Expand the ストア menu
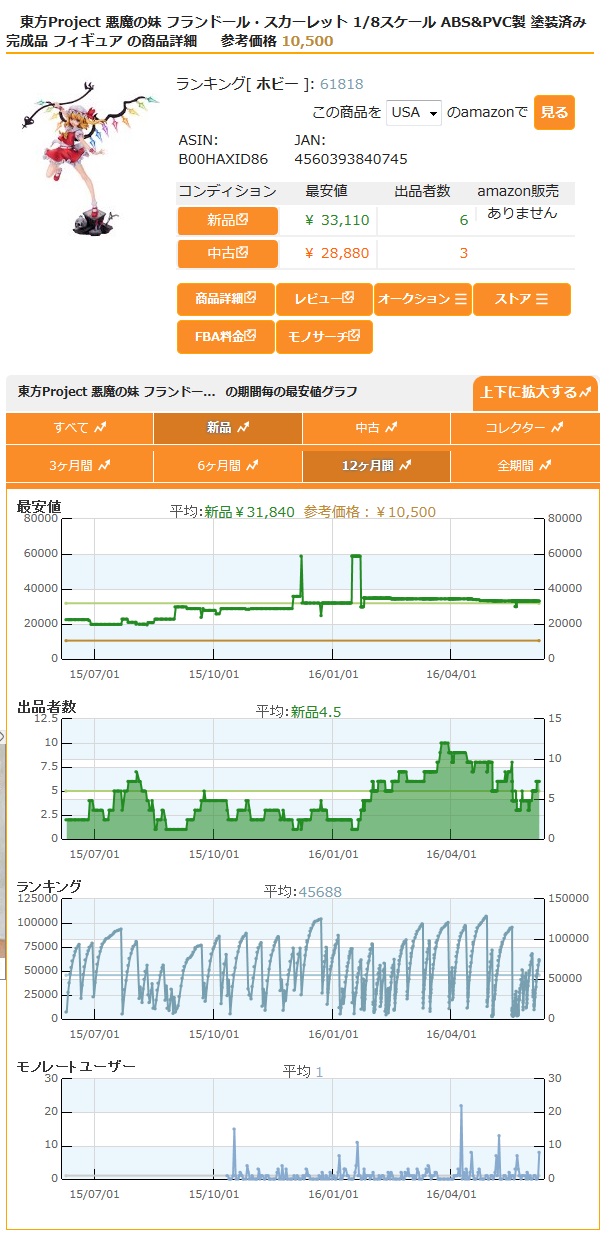The height and width of the screenshot is (1234, 611). tap(521, 299)
